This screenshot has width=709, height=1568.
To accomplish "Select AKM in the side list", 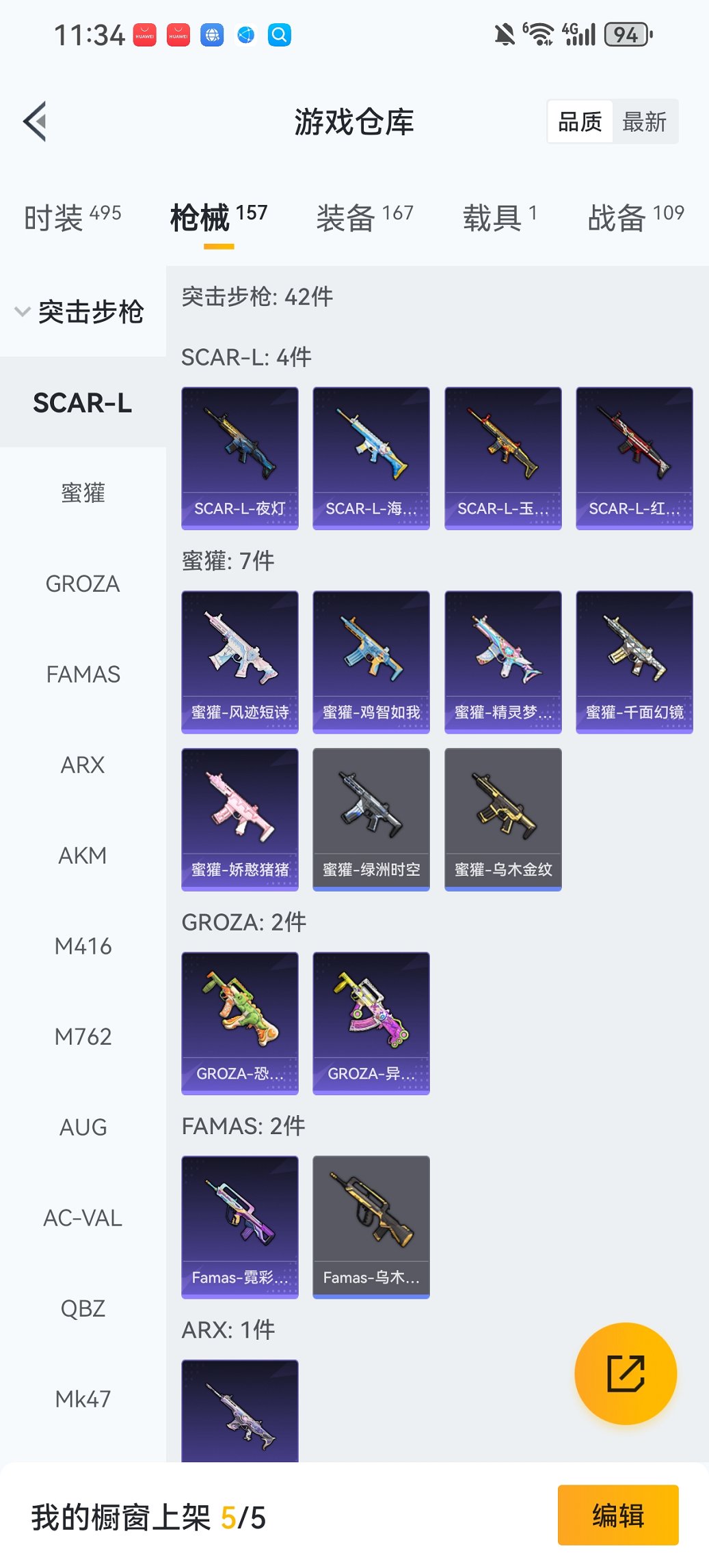I will pyautogui.click(x=83, y=855).
